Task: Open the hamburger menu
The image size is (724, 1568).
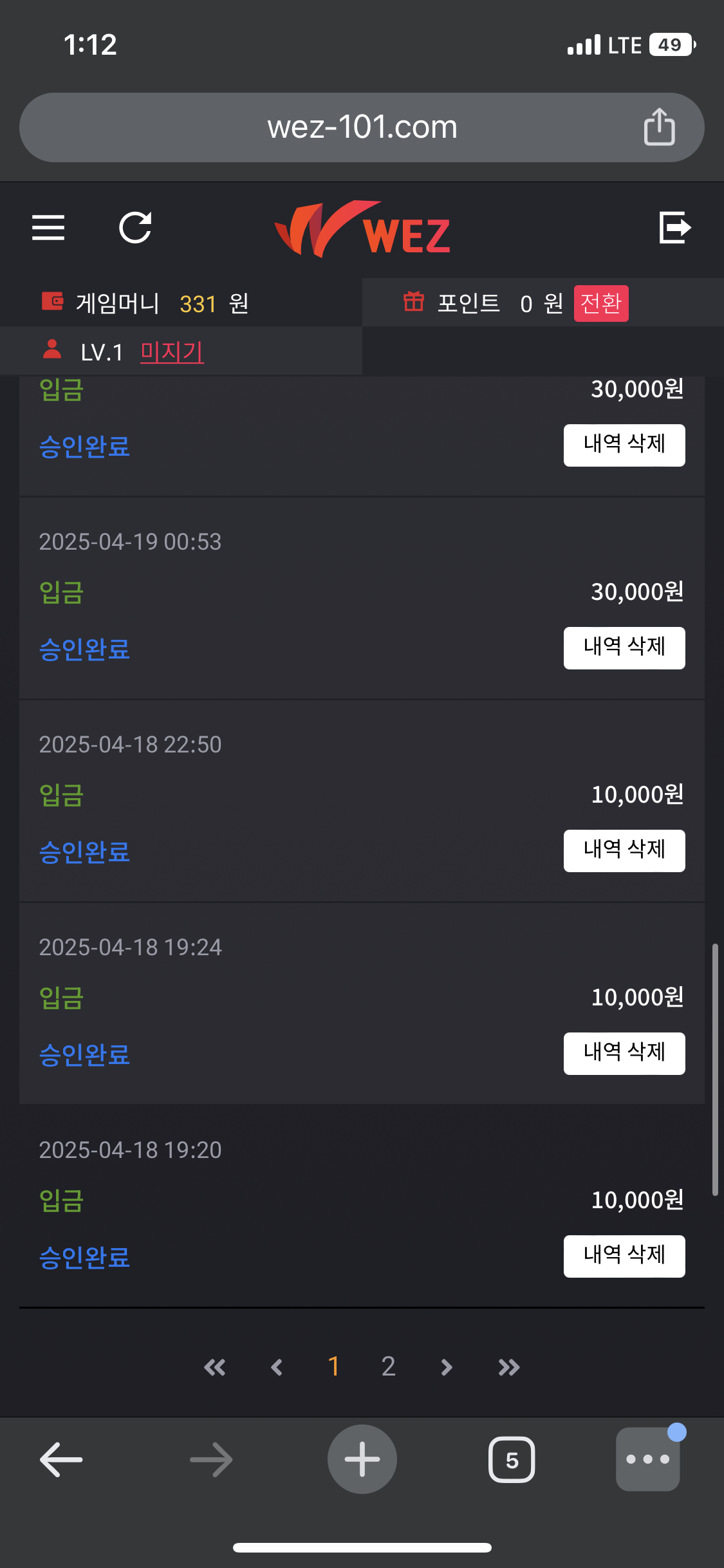Action: (x=48, y=228)
